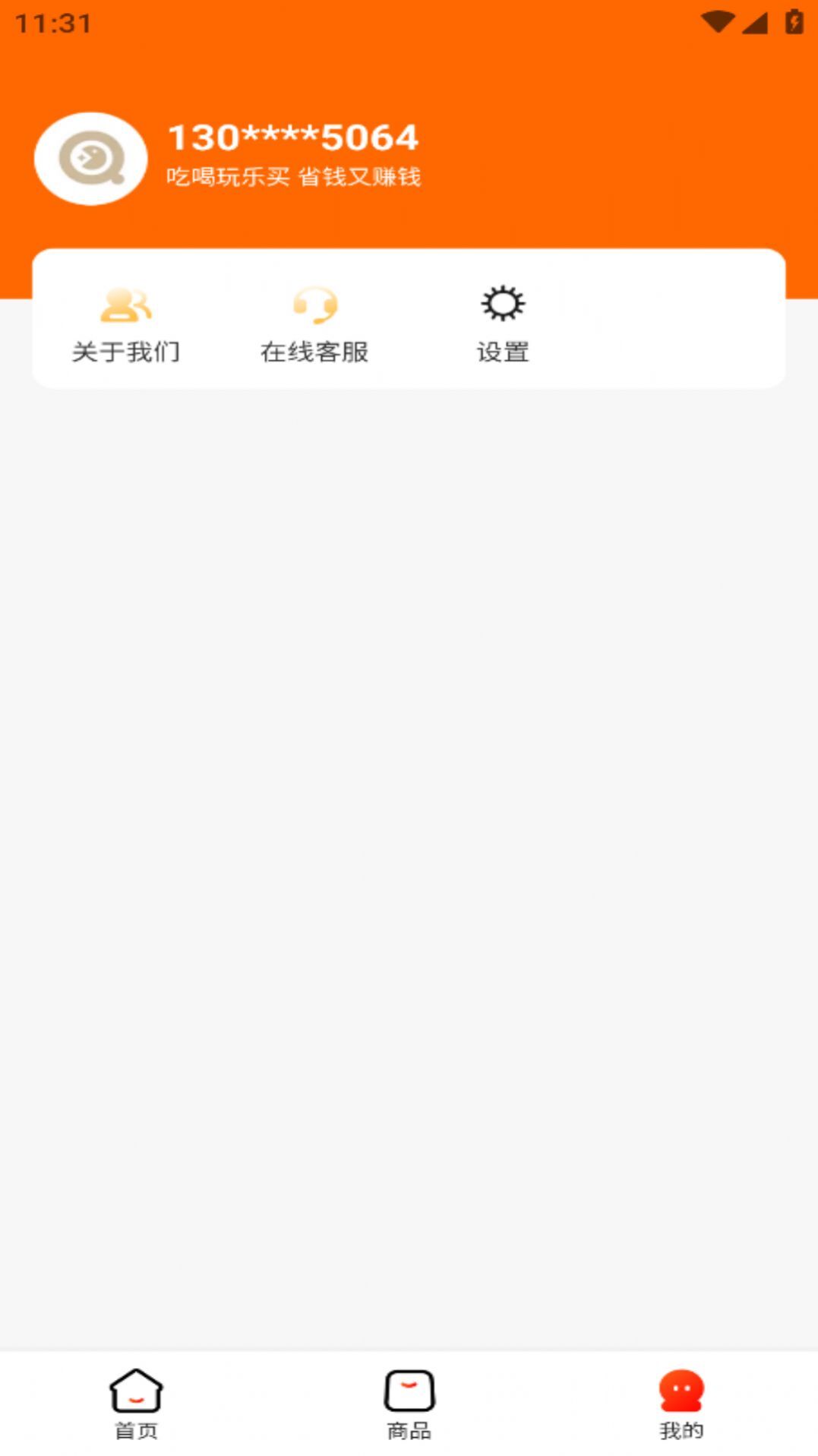This screenshot has width=818, height=1456.
Task: Open the 设置 gear icon
Action: point(502,304)
